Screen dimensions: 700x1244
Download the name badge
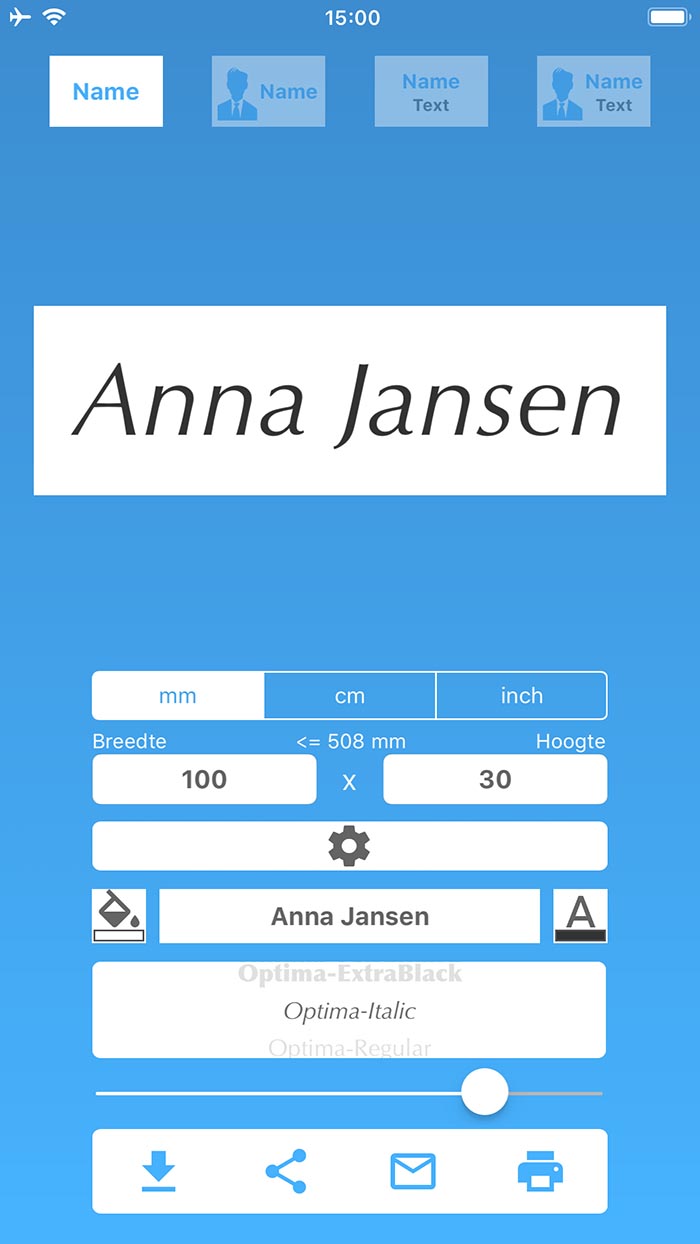coord(158,1171)
